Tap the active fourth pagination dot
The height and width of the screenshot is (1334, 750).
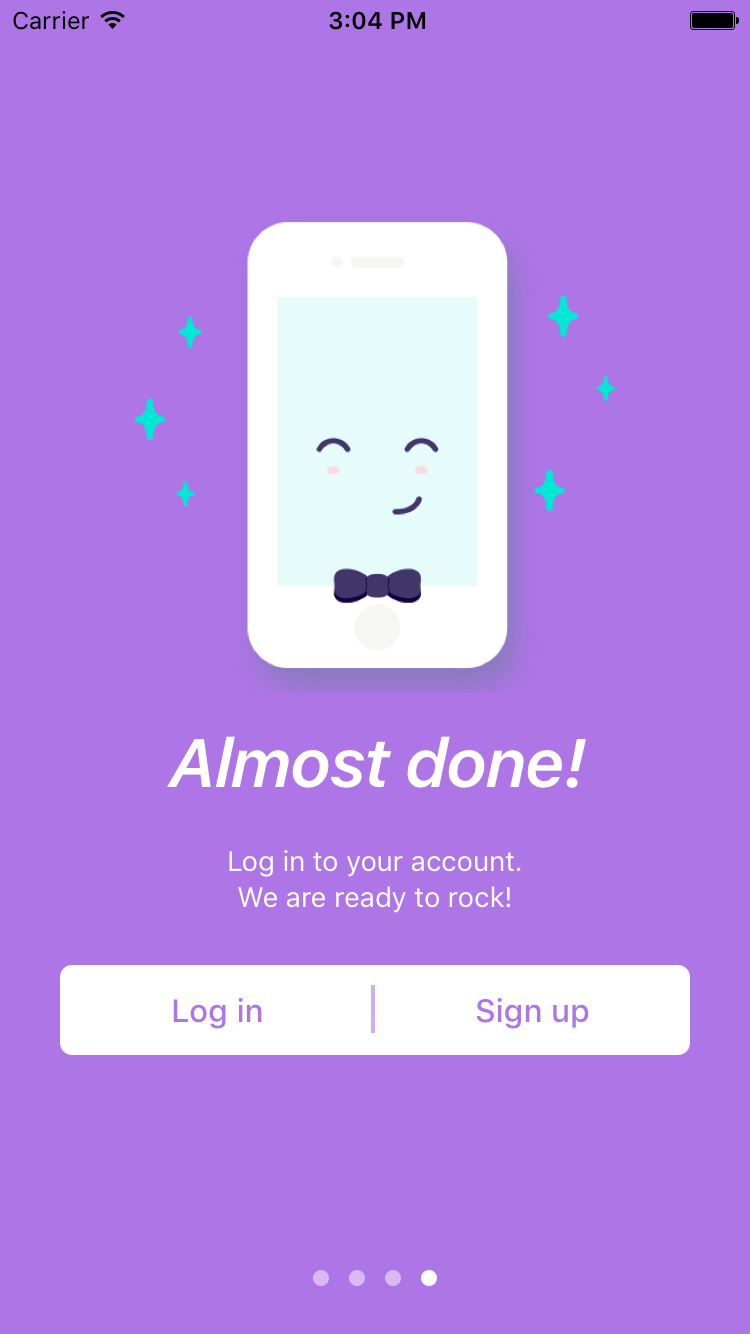coord(429,1277)
